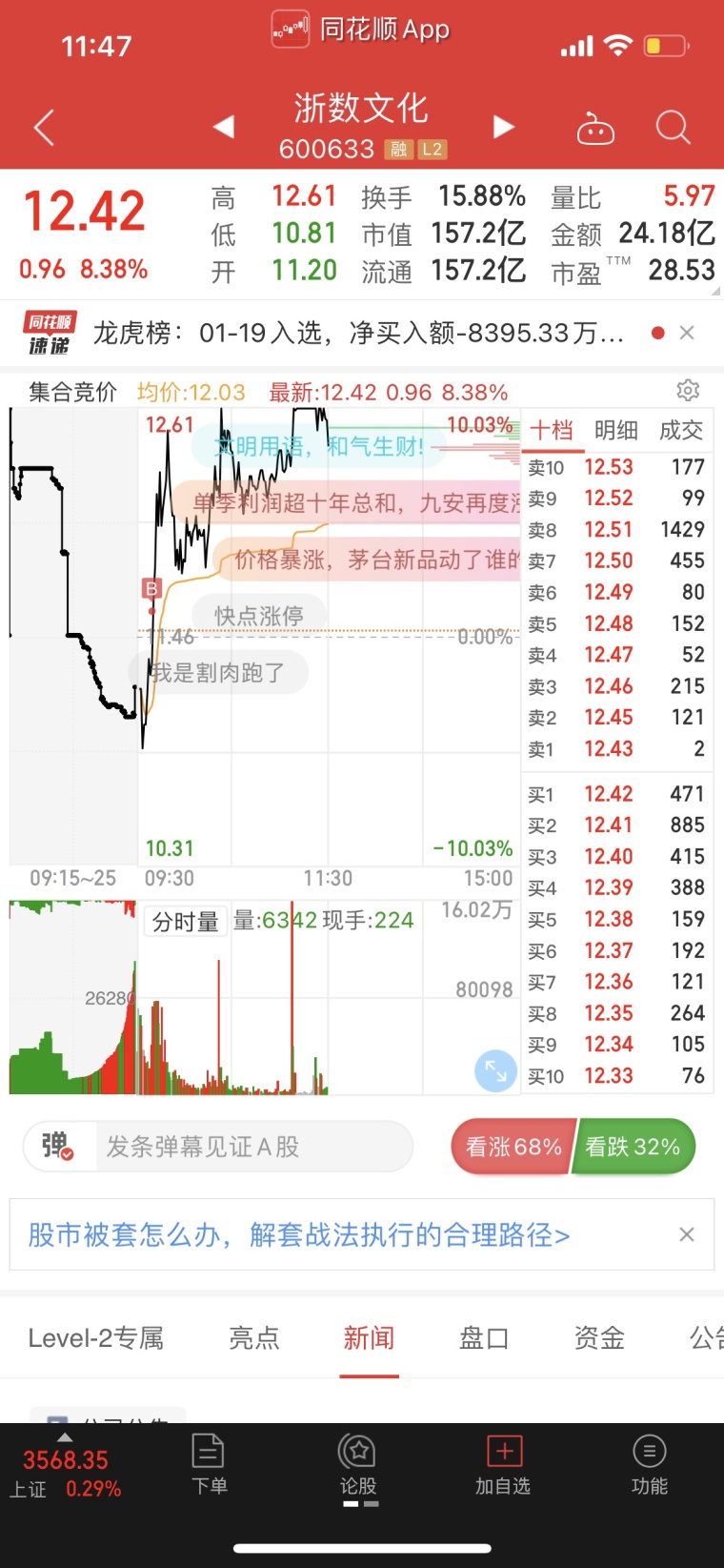Close the 解套战法 promotion banner
This screenshot has width=724, height=1568.
(x=687, y=1234)
